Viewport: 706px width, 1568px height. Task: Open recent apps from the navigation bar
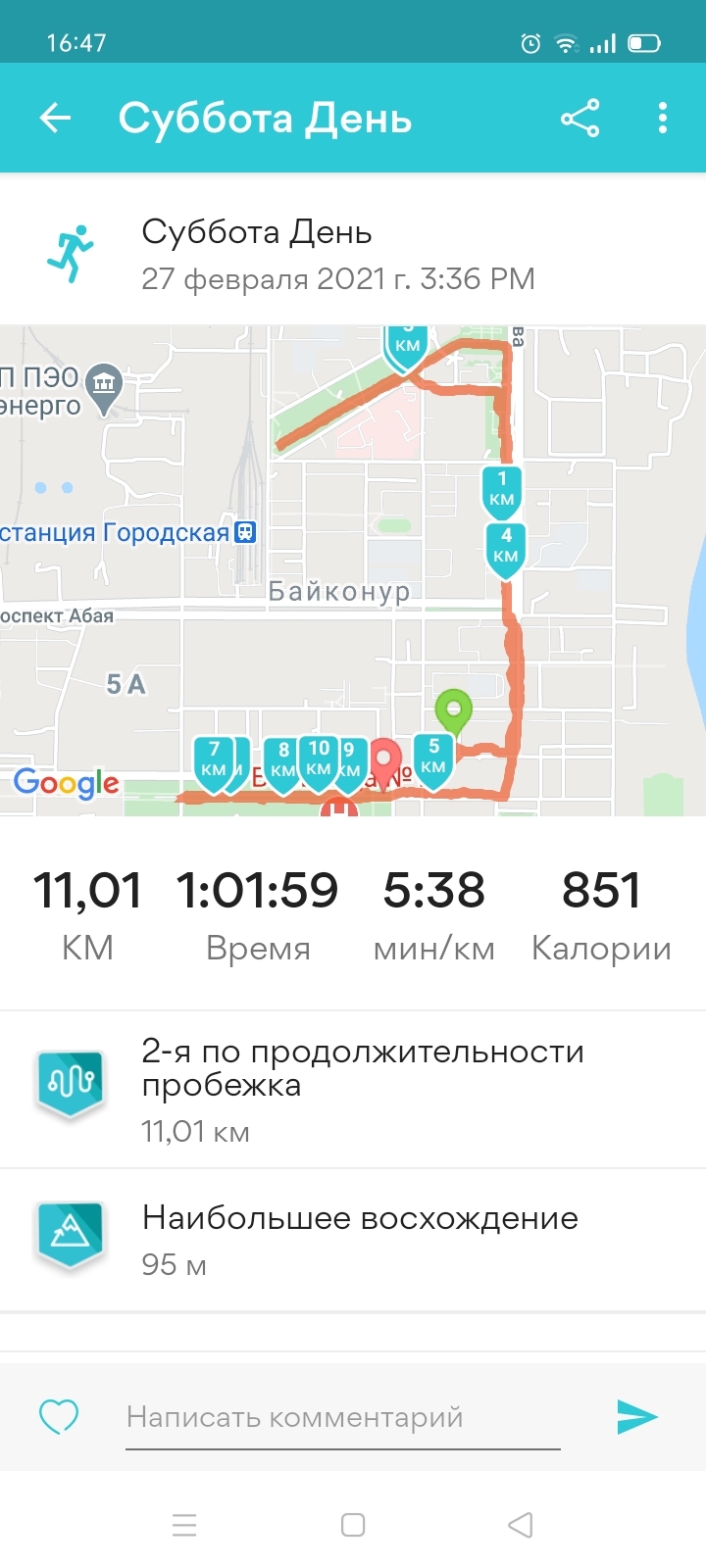click(184, 1525)
